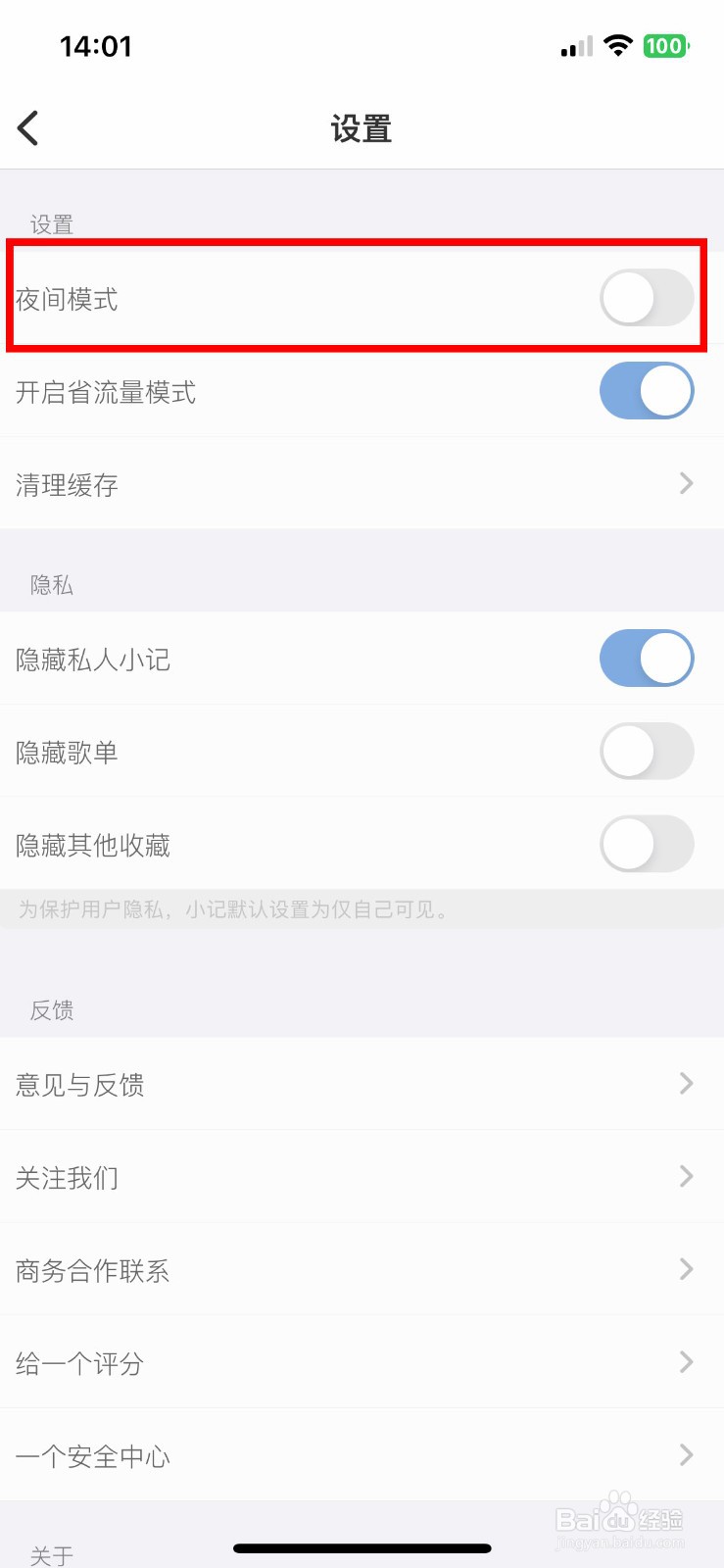This screenshot has width=724, height=1568.
Task: Tap the 隐私 privacy section header
Action: pos(51,585)
